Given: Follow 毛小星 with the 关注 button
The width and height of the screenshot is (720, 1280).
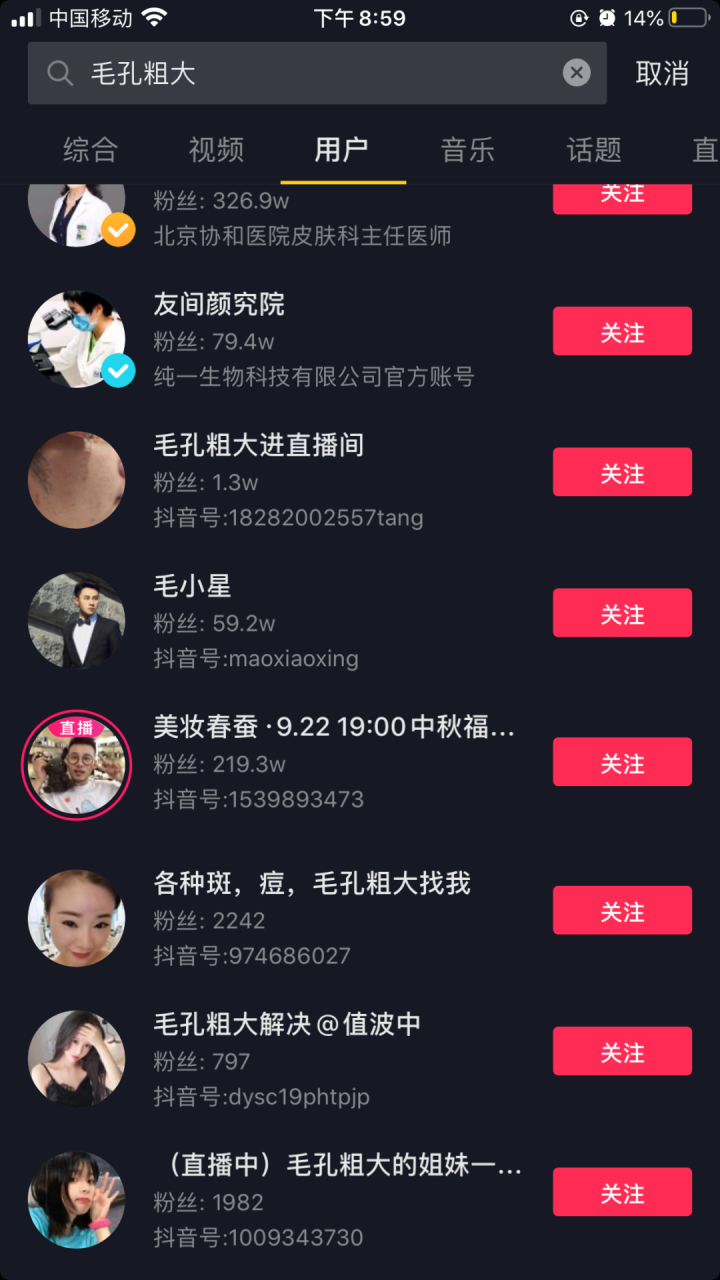Looking at the screenshot, I should click(x=622, y=613).
